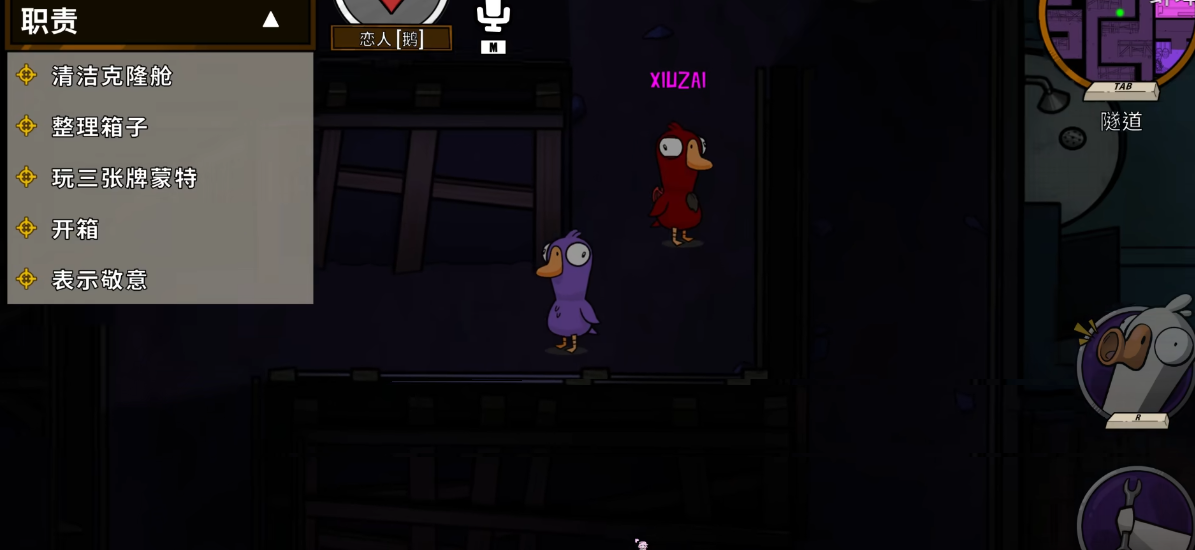Toggle the microphone mute icon
This screenshot has width=1195, height=550.
pyautogui.click(x=493, y=17)
